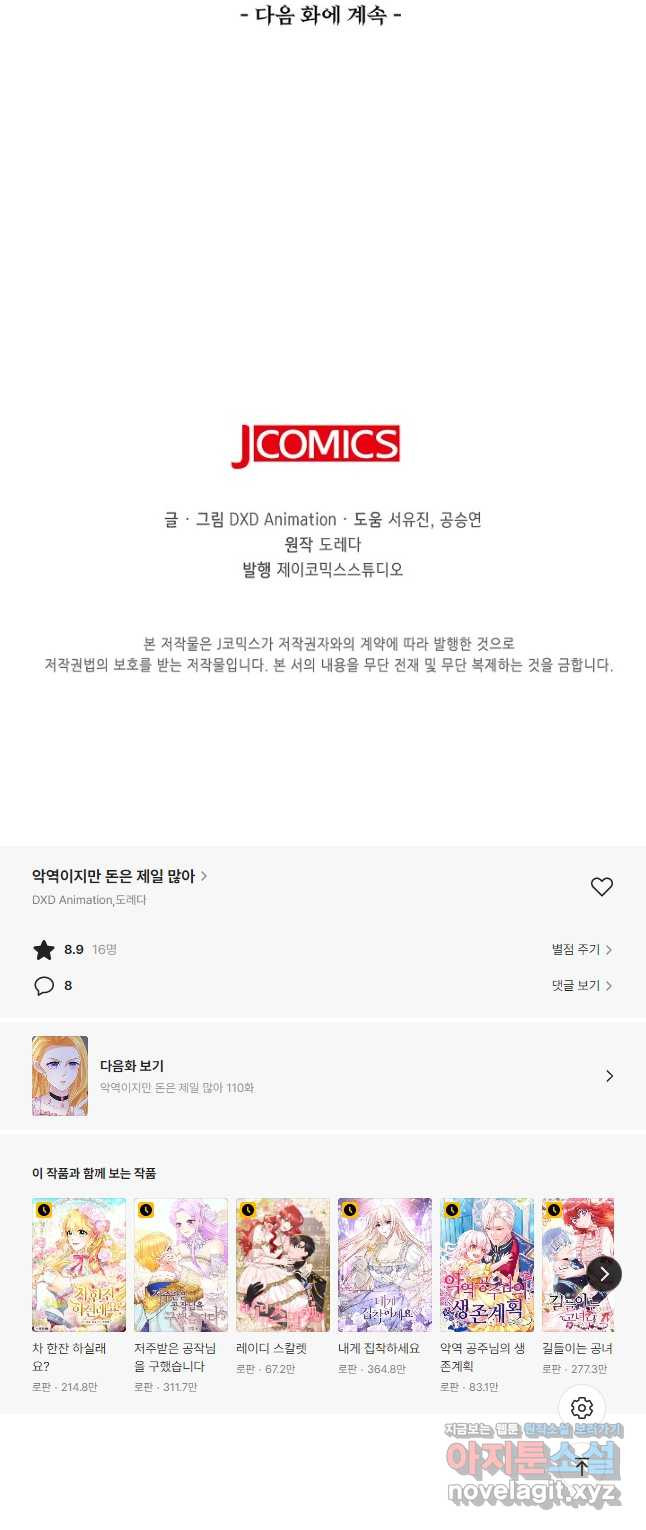Open the viewer settings gear
The image size is (646, 1530).
pos(582,1409)
